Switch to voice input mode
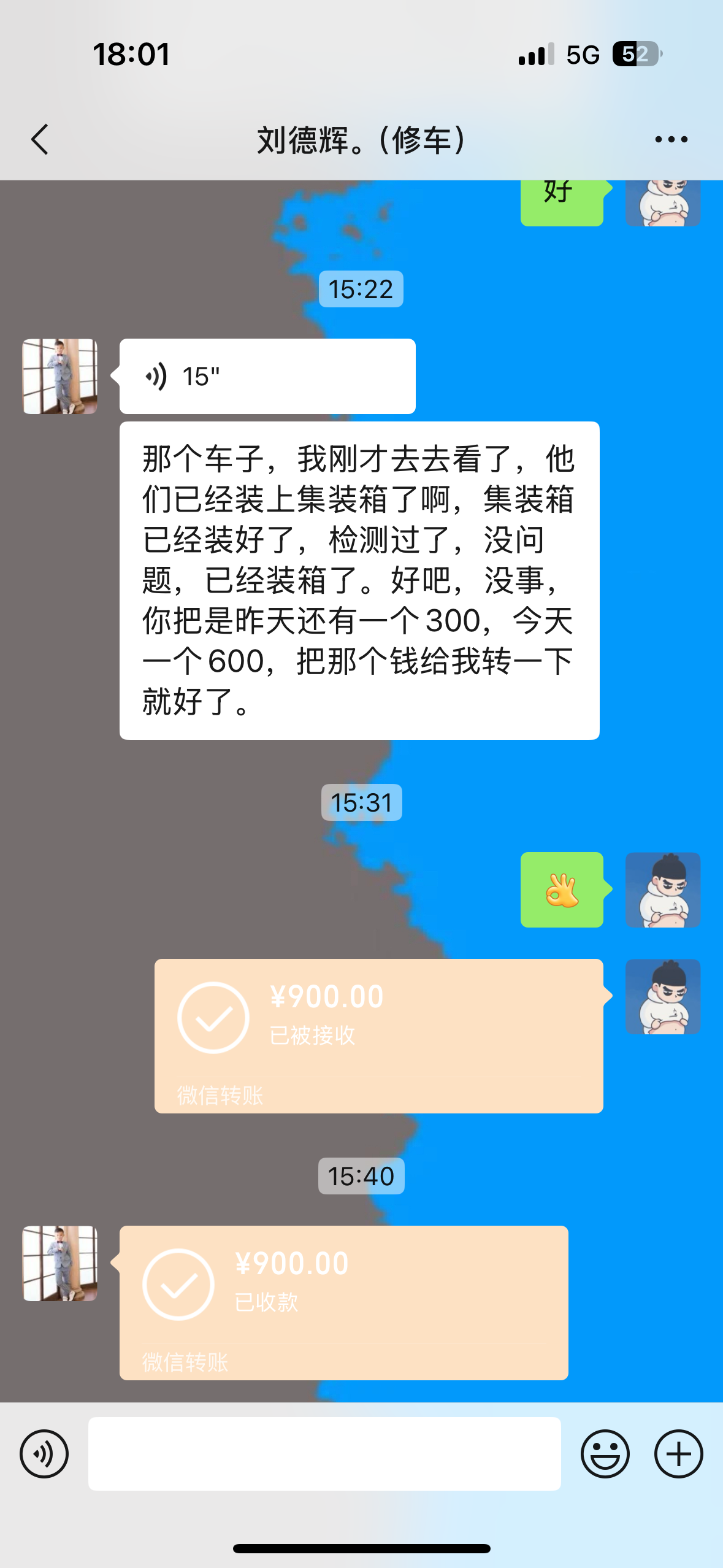This screenshot has height=1568, width=723. pos(44,1453)
